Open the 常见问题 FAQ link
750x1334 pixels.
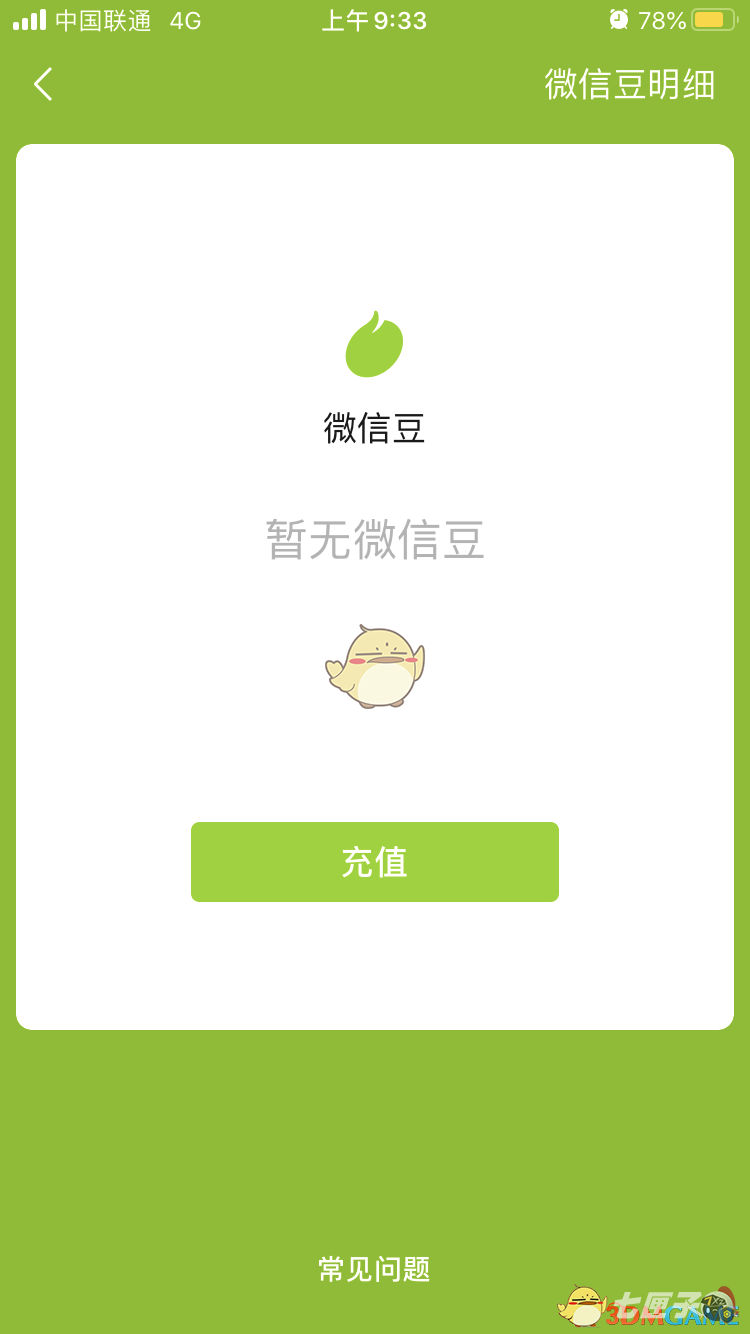375,1269
